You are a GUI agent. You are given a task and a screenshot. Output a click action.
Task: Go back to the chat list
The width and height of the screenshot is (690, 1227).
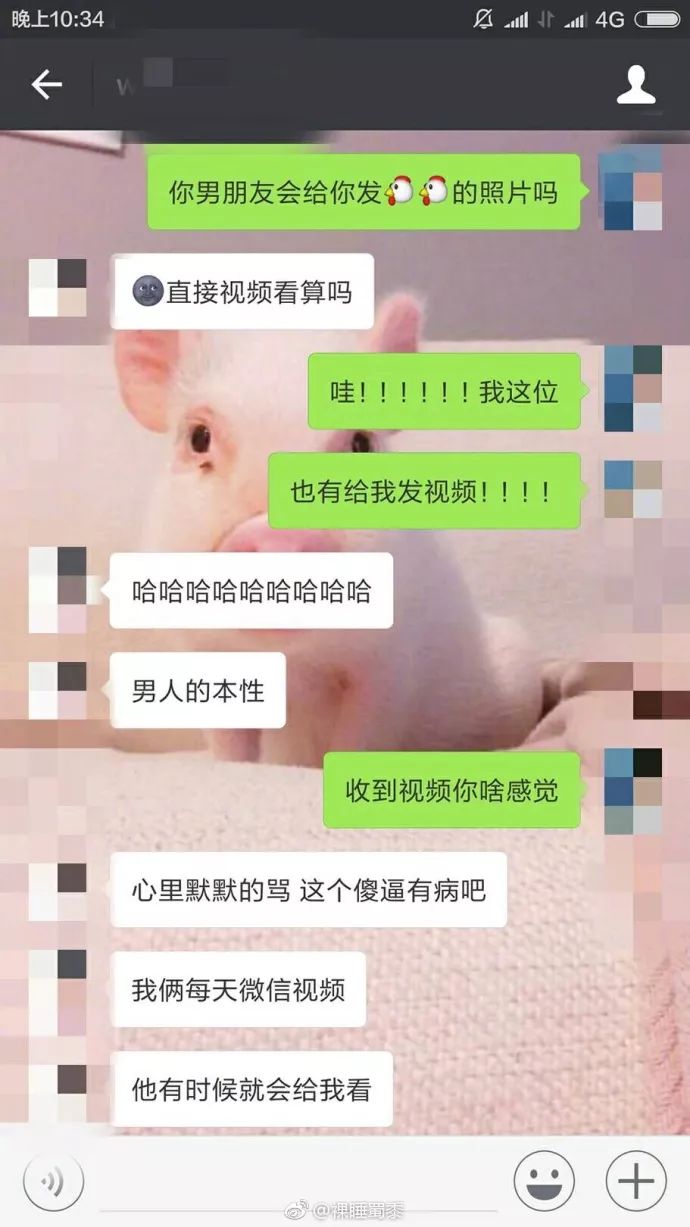46,85
